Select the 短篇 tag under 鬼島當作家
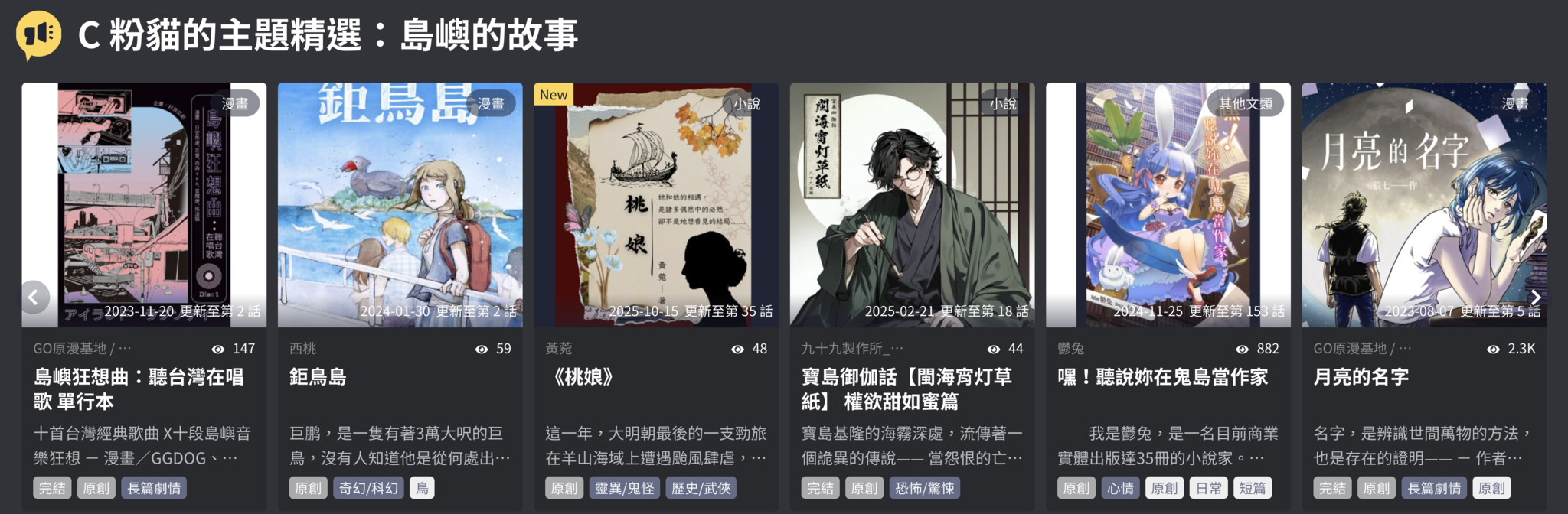This screenshot has width=1568, height=514. tap(1253, 488)
